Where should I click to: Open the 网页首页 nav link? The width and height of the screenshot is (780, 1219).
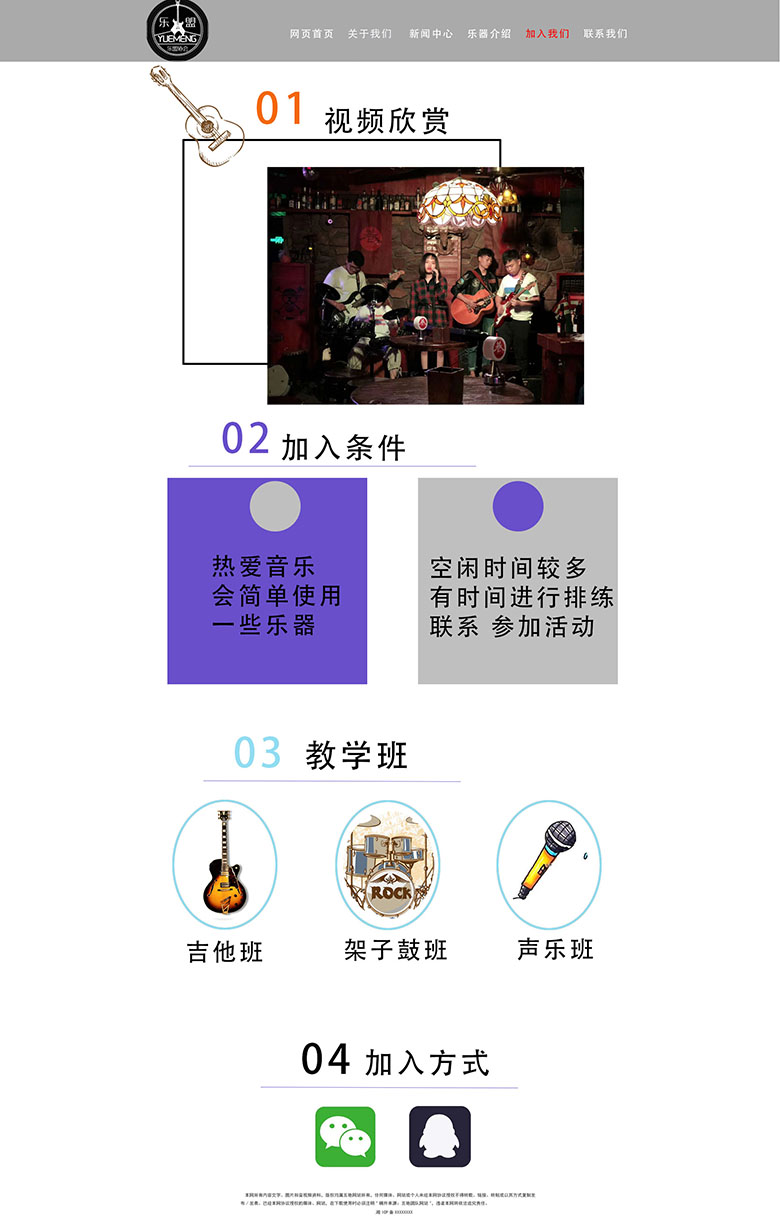tap(311, 34)
